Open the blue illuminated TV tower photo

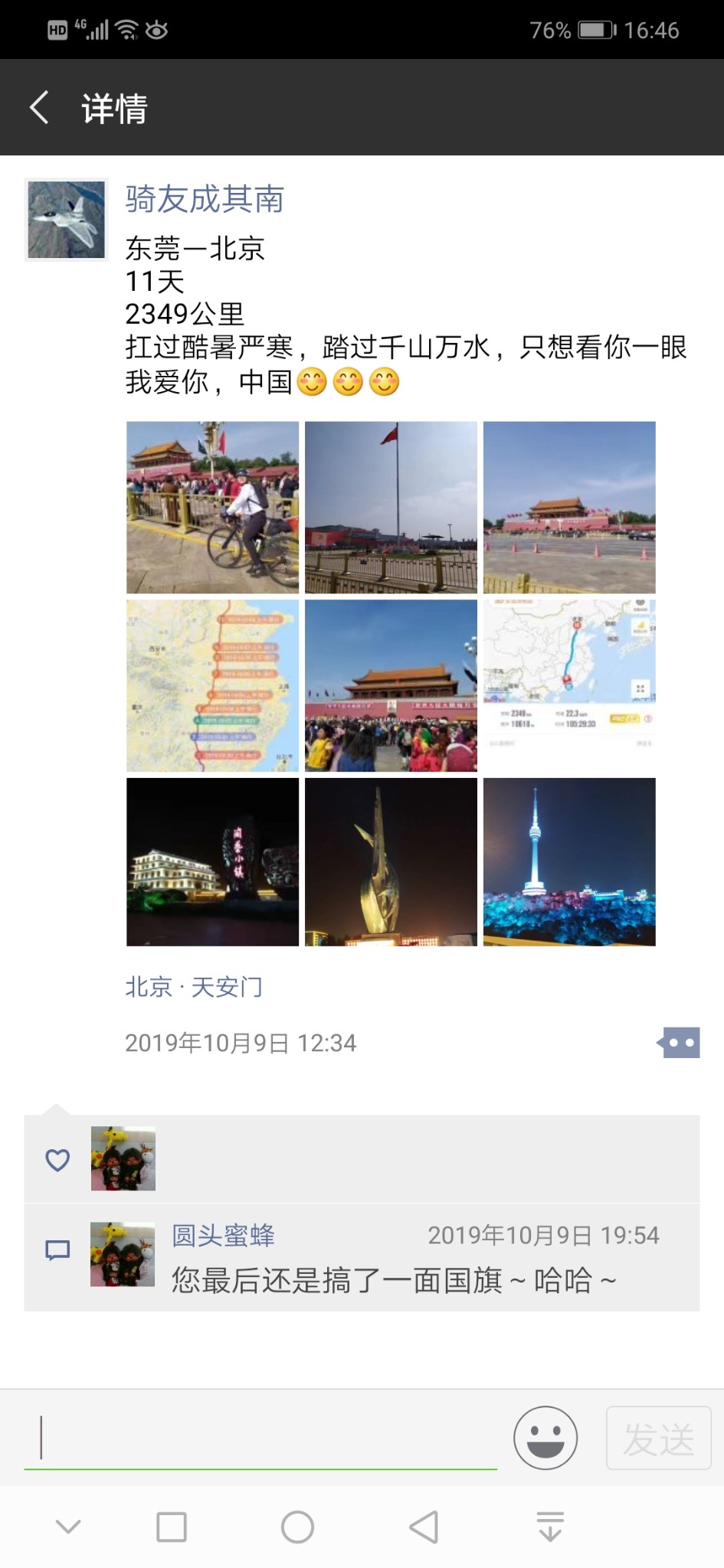tap(569, 862)
